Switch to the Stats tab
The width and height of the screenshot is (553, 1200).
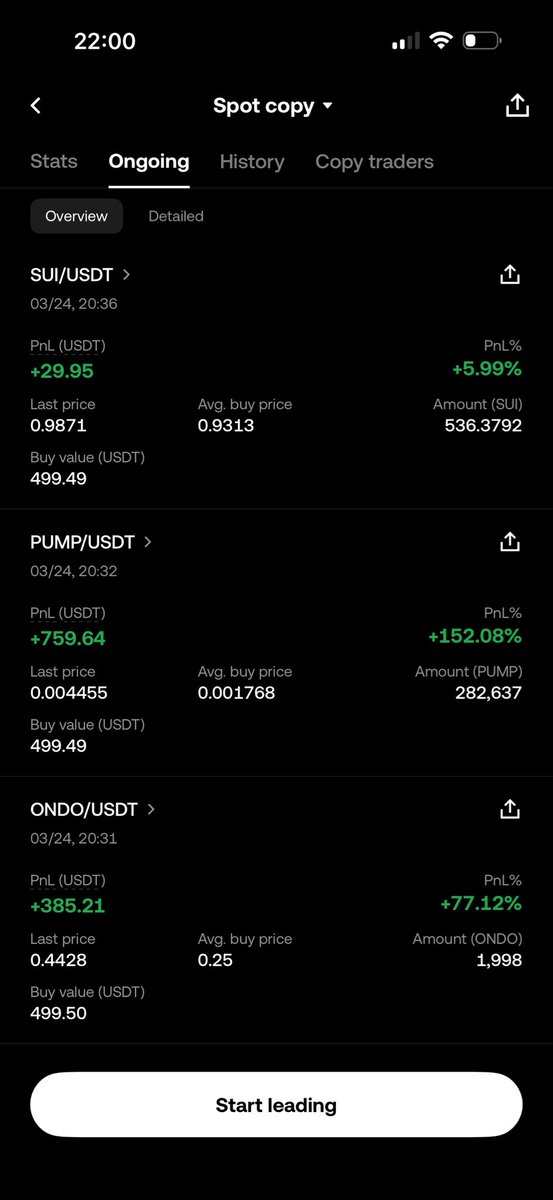[x=54, y=161]
